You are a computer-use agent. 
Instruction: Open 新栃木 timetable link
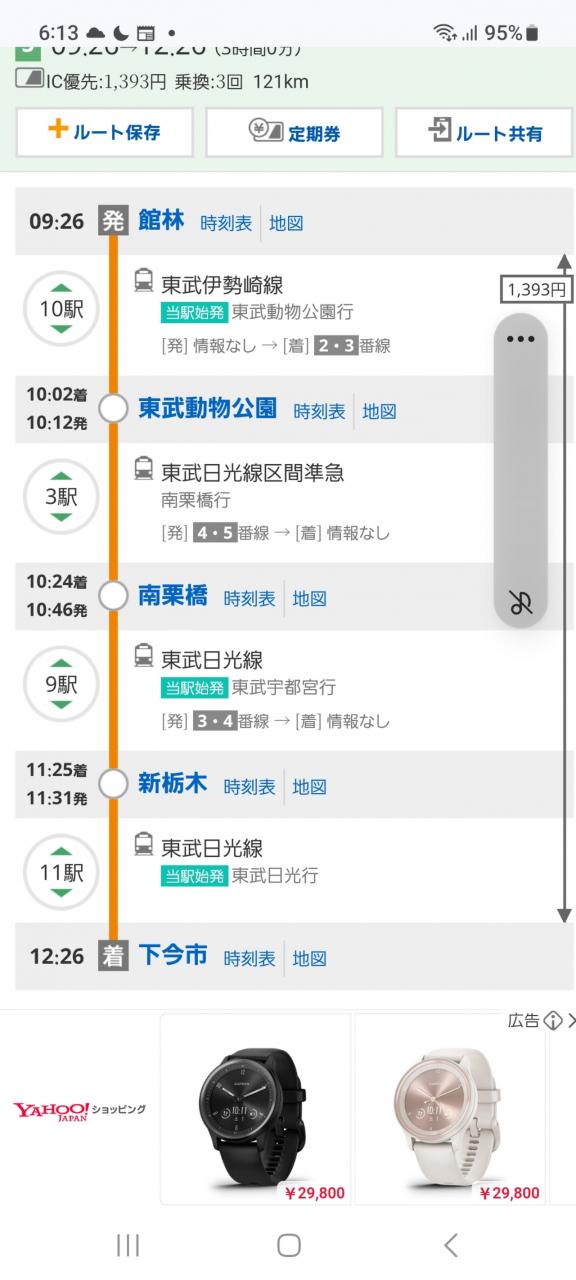249,787
